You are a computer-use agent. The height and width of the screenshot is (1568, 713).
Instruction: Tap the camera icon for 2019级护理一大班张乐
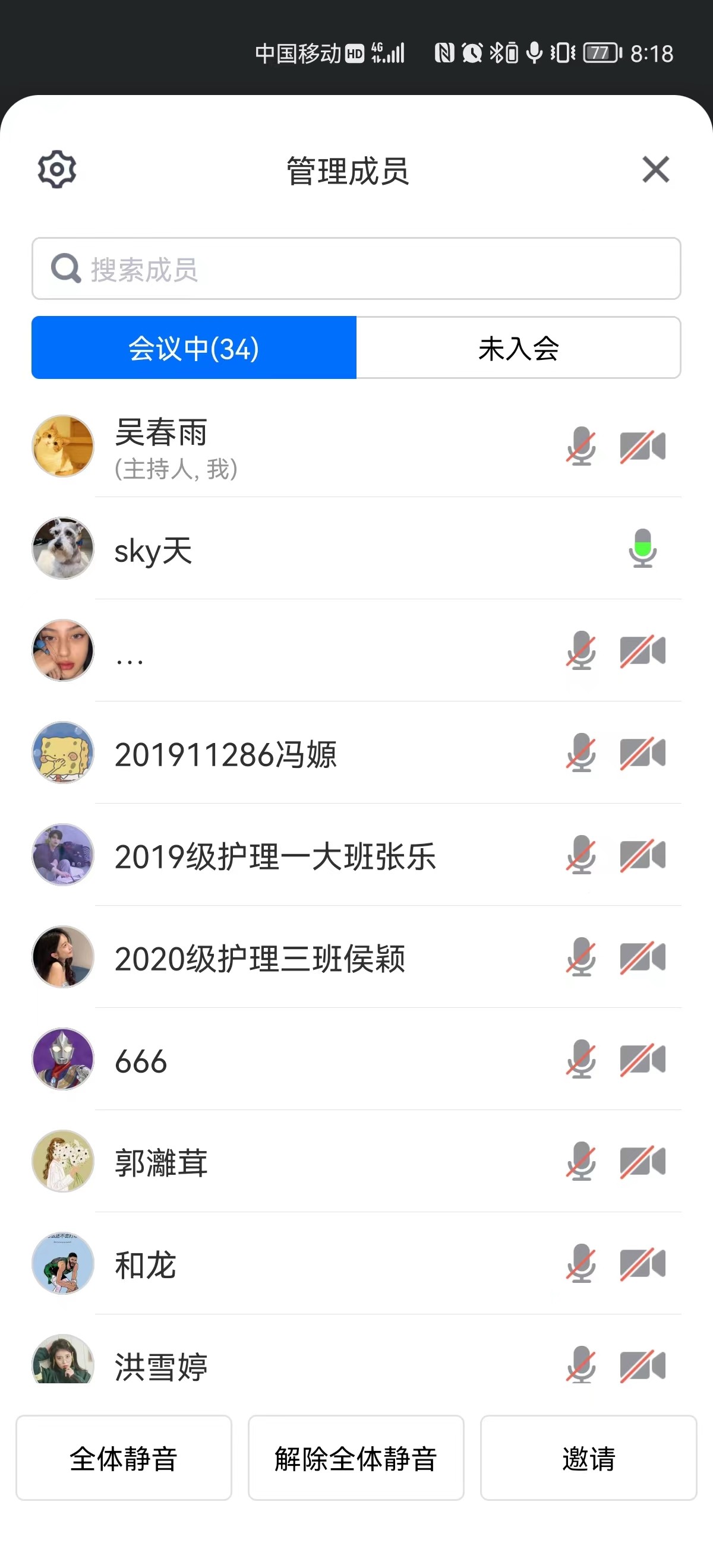point(642,855)
